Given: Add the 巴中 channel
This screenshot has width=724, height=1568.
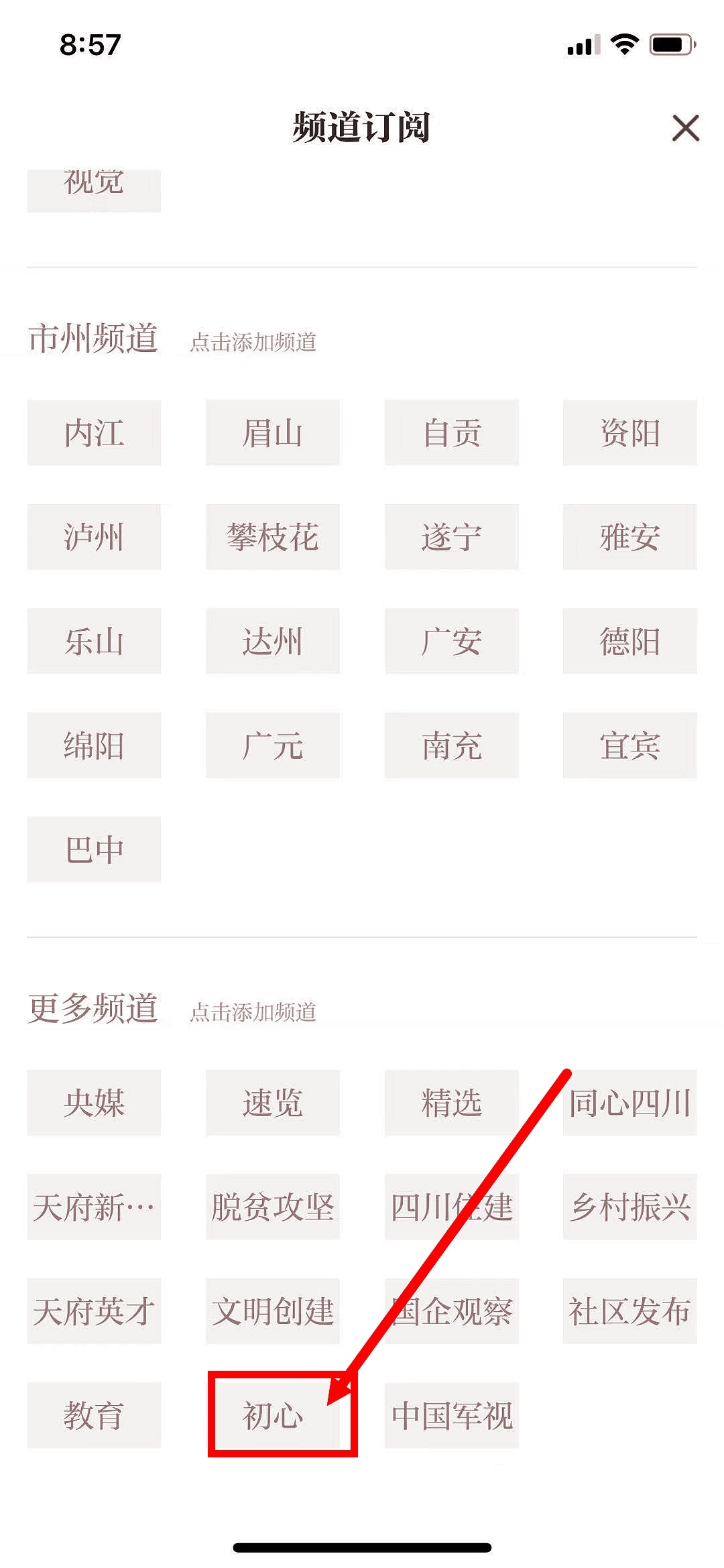Looking at the screenshot, I should tap(94, 849).
